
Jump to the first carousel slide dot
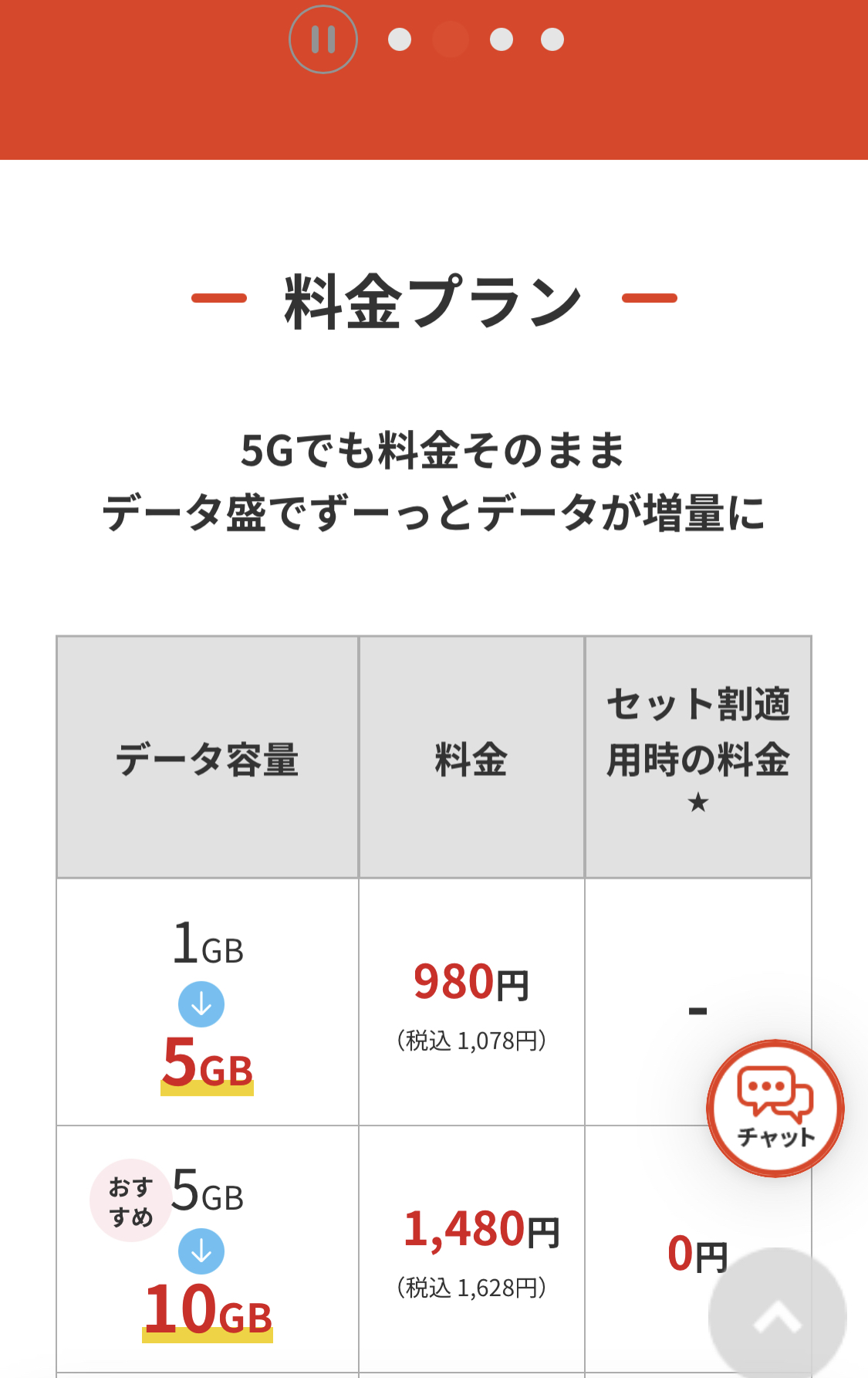[x=400, y=39]
